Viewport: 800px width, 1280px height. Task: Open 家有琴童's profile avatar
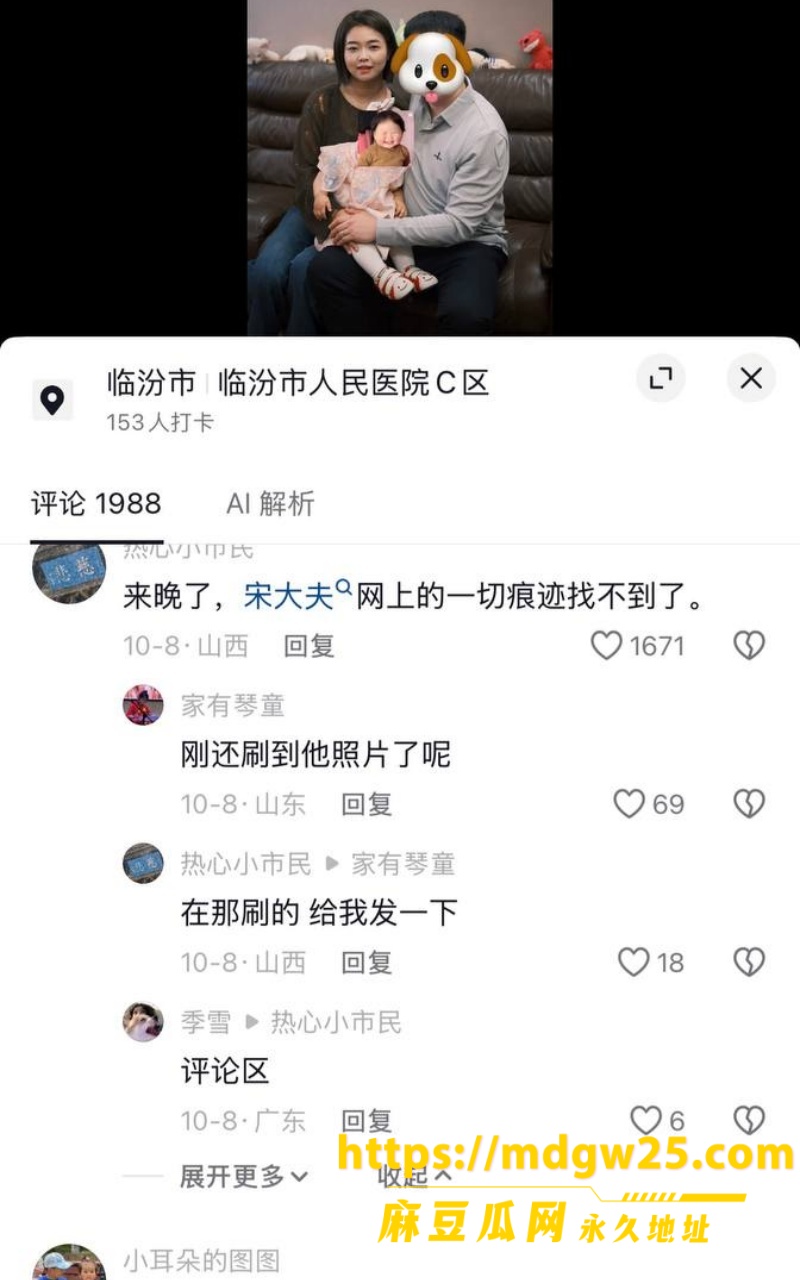tap(143, 705)
